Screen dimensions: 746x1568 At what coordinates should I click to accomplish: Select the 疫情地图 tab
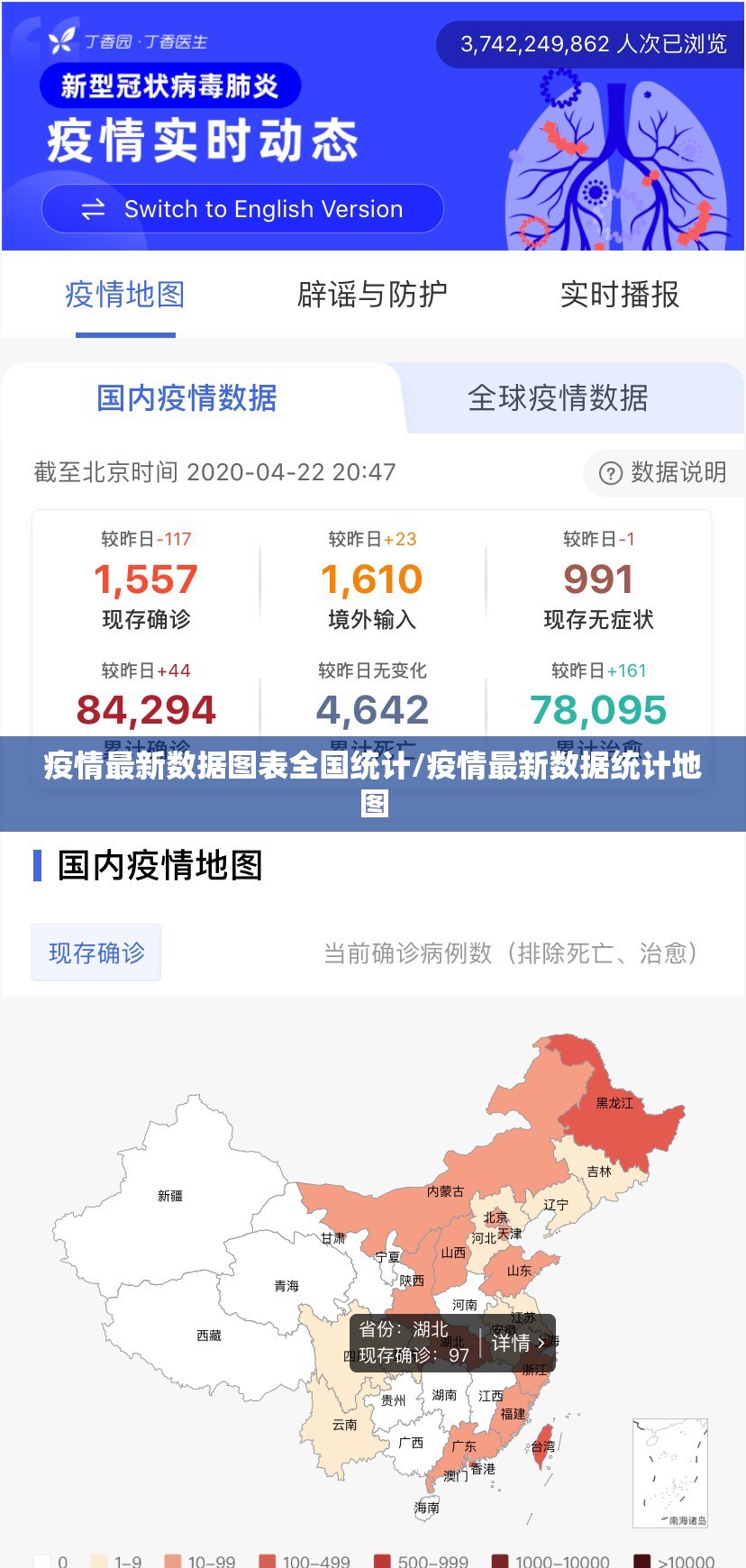pyautogui.click(x=125, y=295)
